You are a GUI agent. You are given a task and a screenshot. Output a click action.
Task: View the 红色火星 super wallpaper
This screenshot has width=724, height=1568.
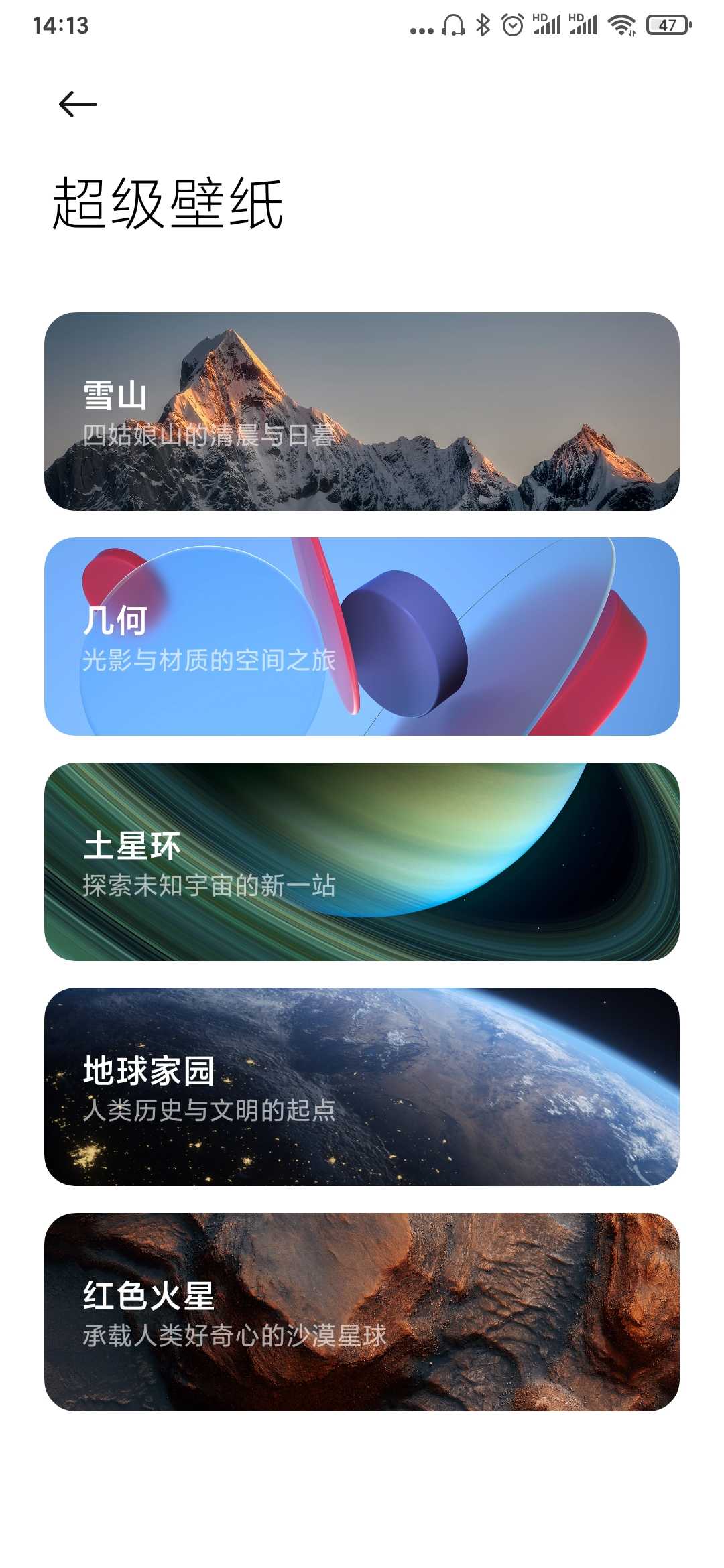pos(362,1312)
